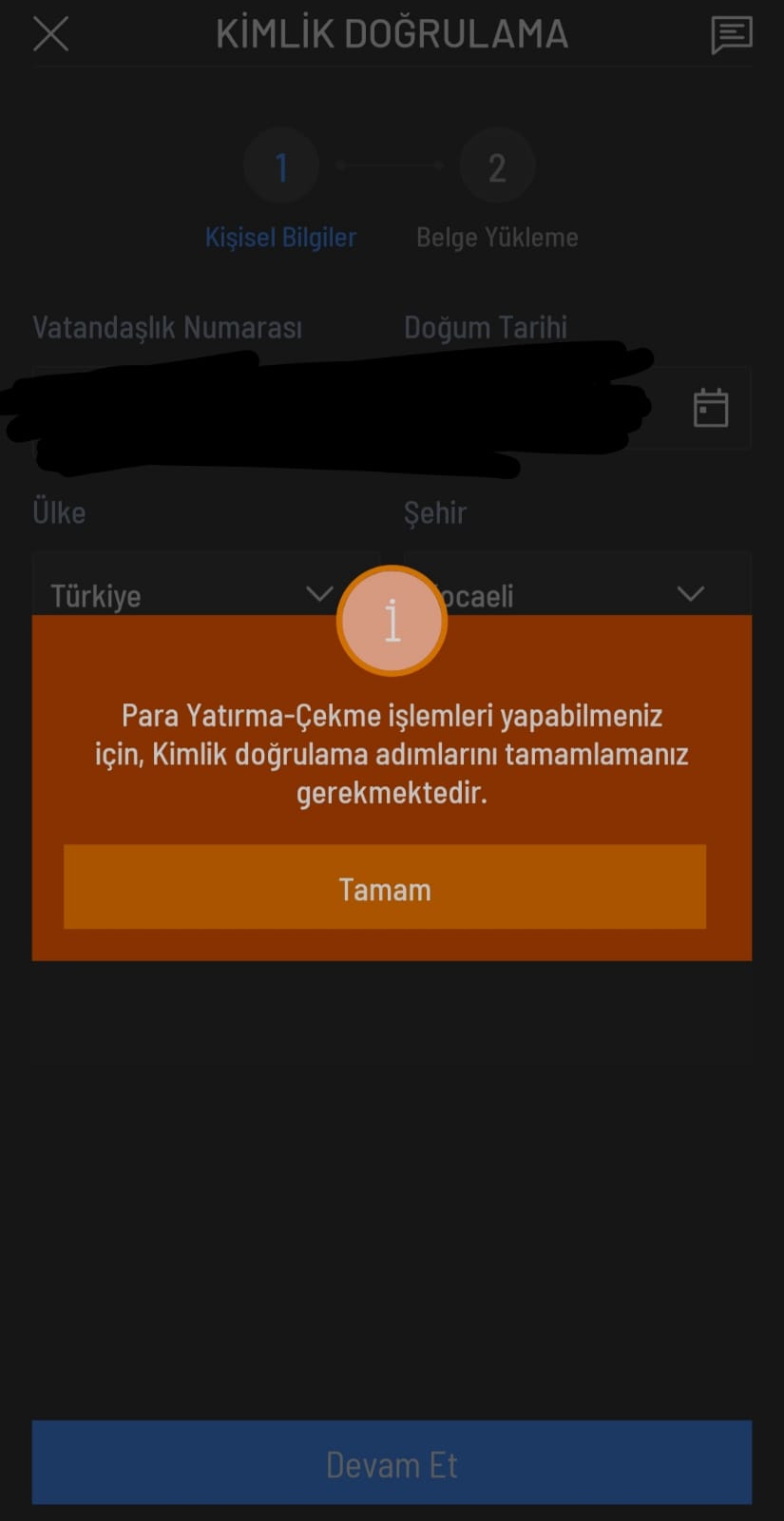
Task: Tap Tamam to dismiss the dialog
Action: tap(384, 887)
